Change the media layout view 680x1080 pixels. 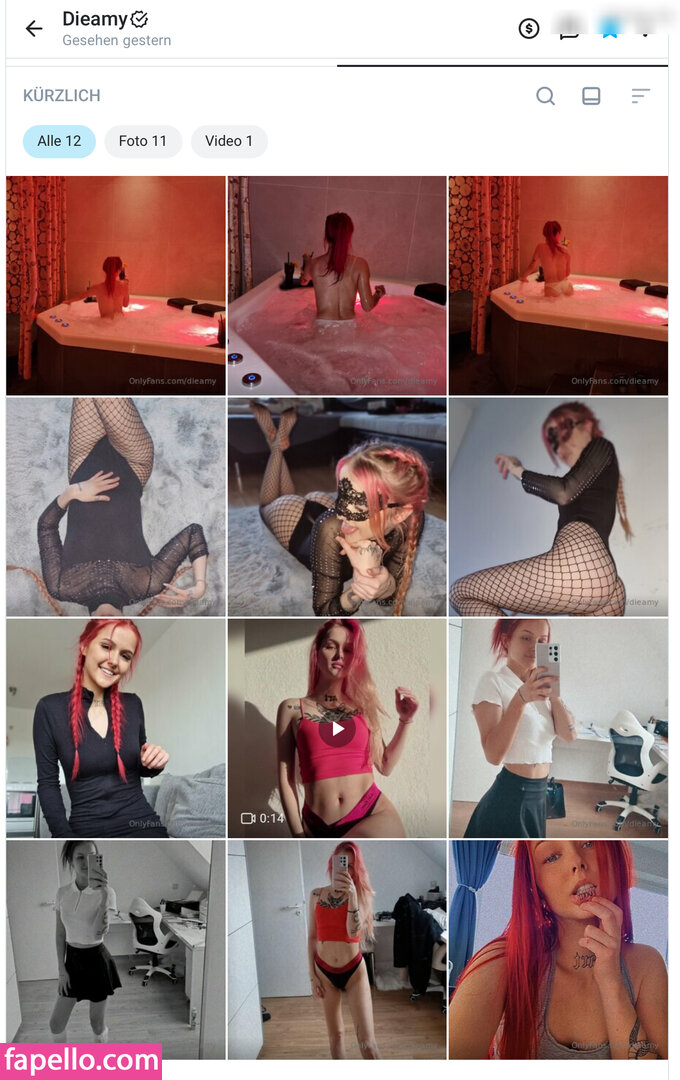point(591,96)
